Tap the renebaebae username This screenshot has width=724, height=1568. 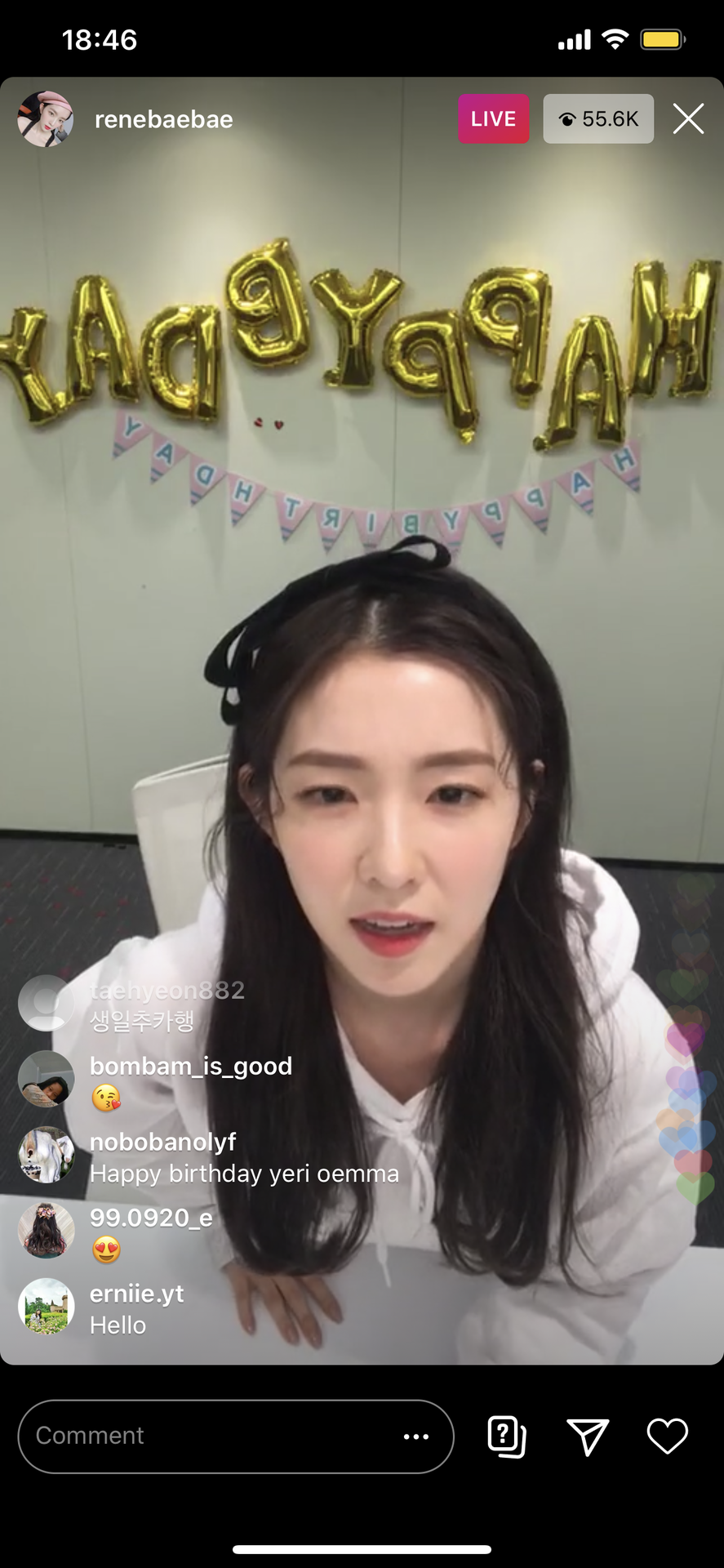163,120
